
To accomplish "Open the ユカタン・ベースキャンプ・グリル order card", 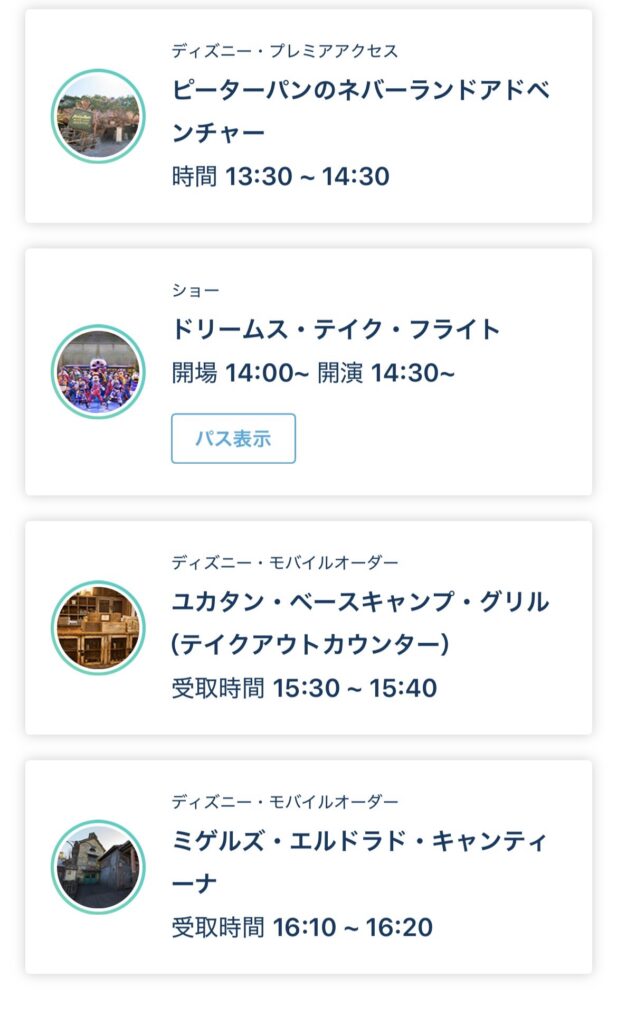I will (360, 623).
